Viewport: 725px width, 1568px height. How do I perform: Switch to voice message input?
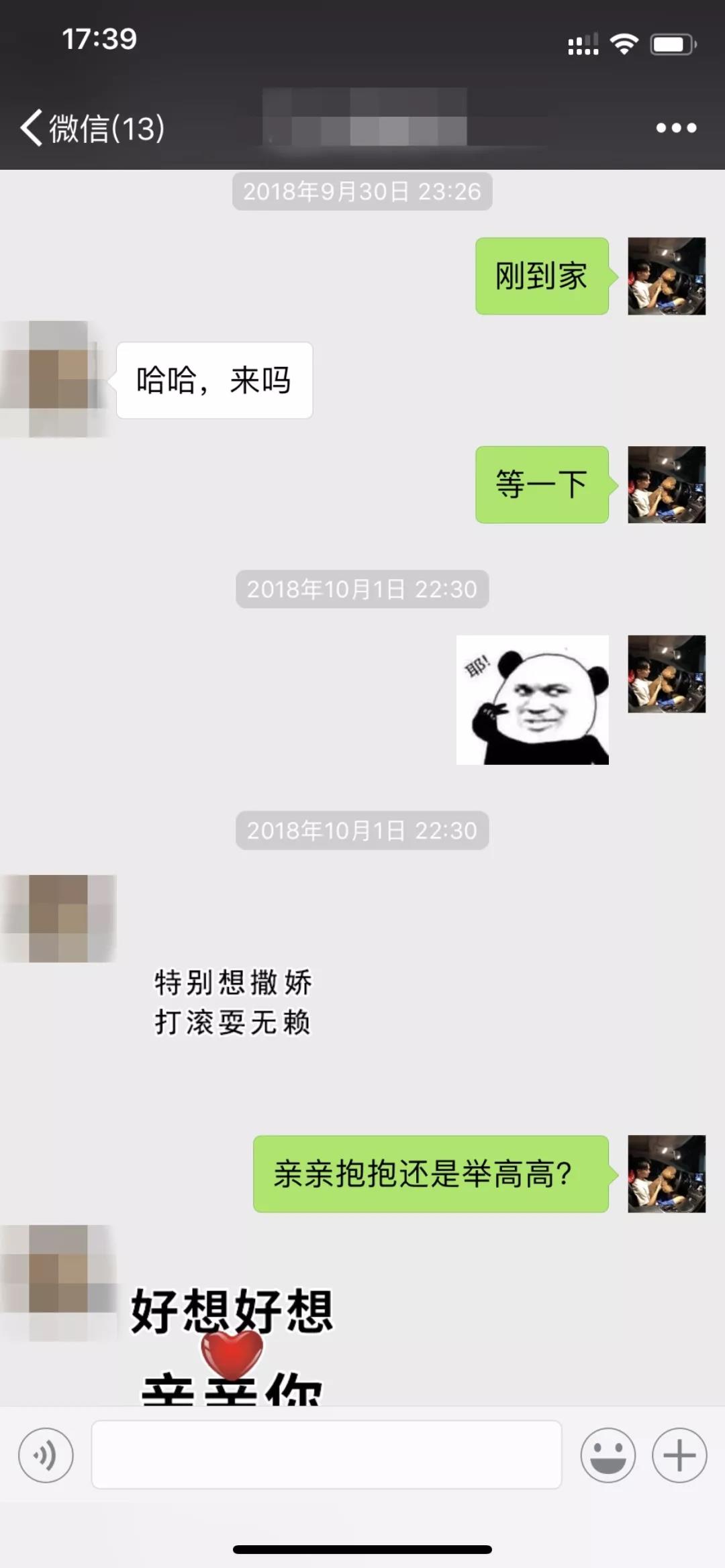(x=46, y=1455)
